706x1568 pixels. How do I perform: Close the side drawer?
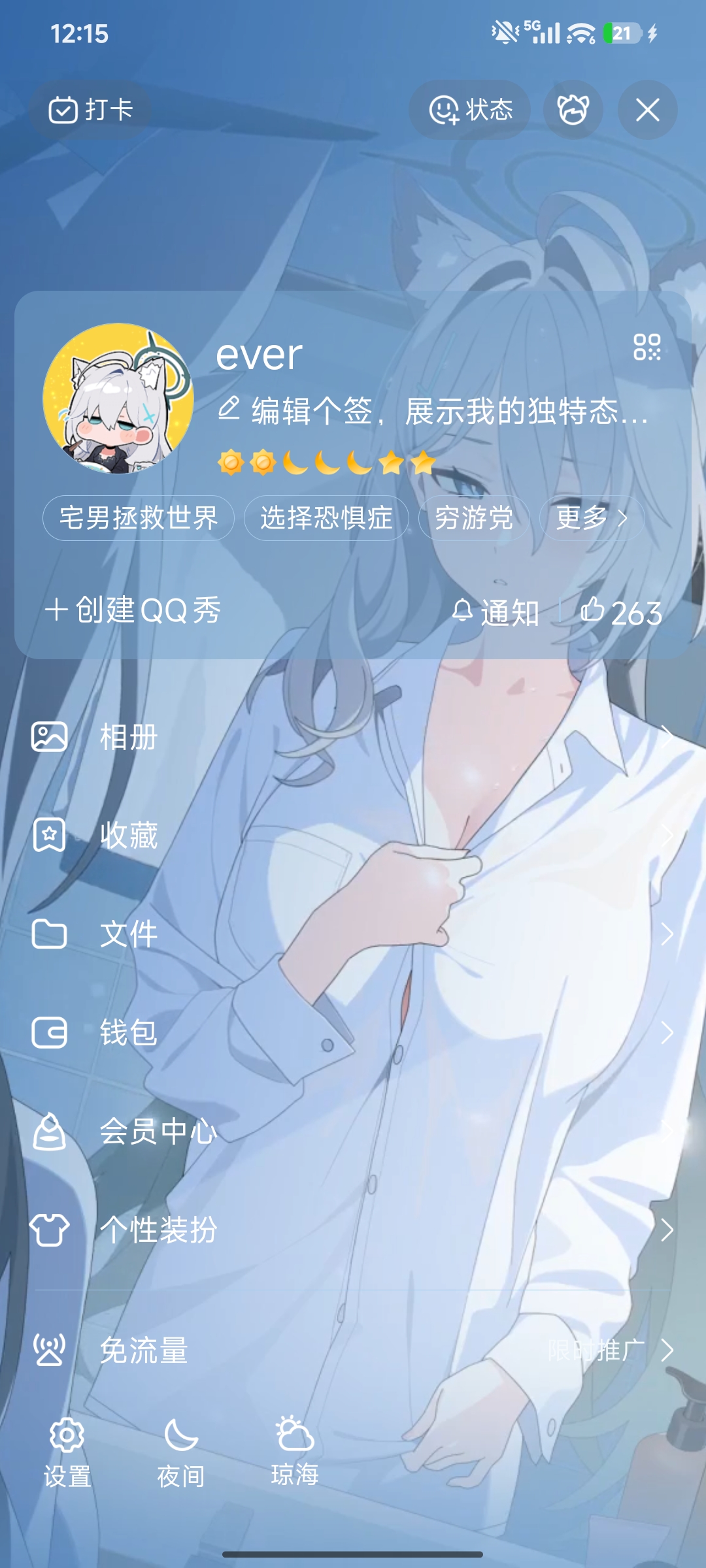[x=647, y=110]
